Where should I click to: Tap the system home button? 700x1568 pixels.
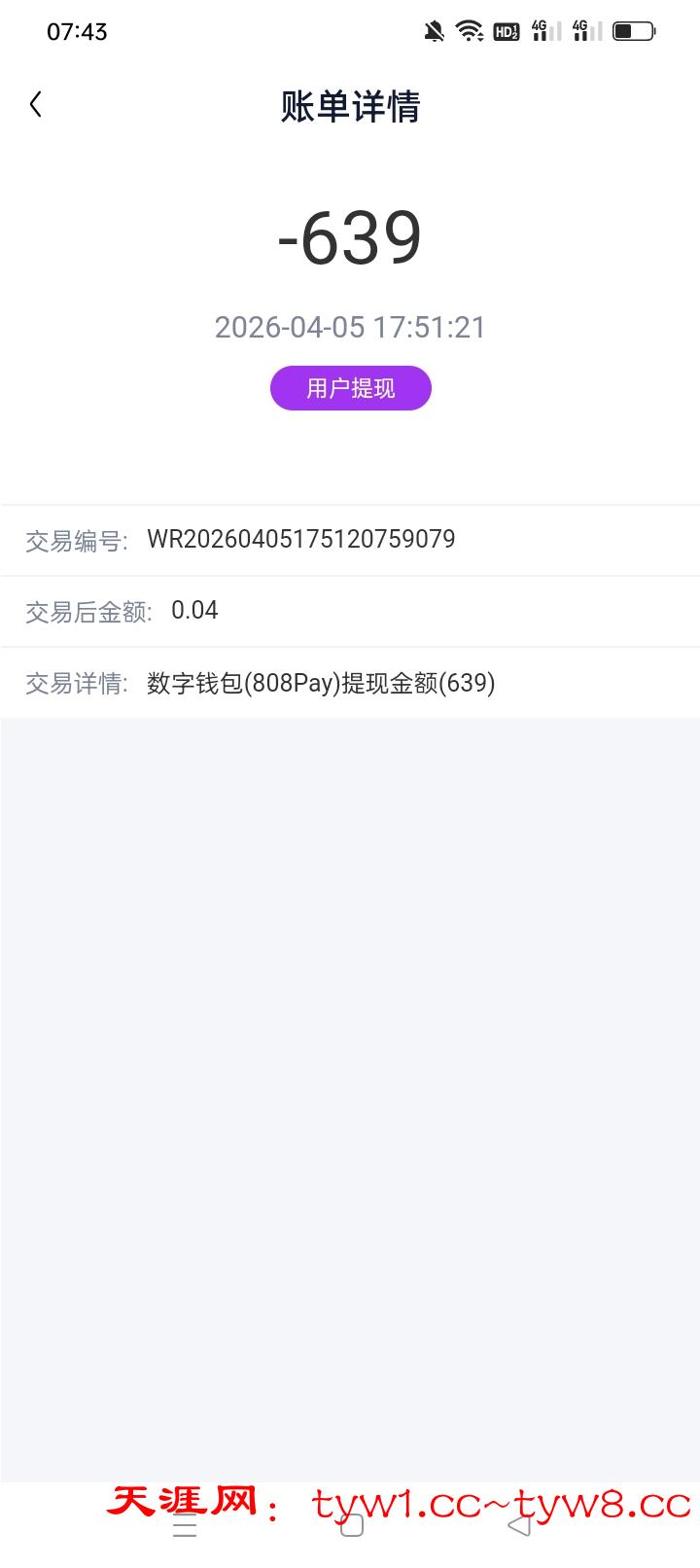pyautogui.click(x=352, y=1526)
